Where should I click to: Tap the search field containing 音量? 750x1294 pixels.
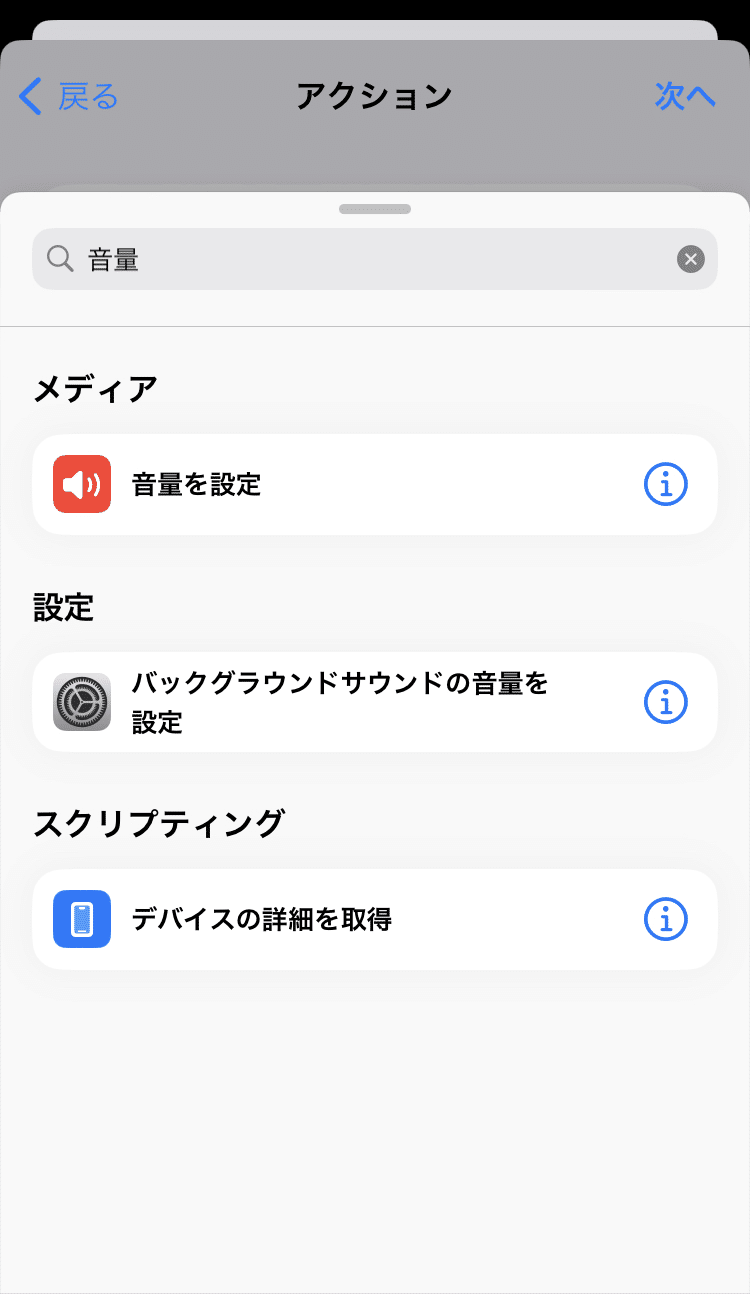click(375, 259)
